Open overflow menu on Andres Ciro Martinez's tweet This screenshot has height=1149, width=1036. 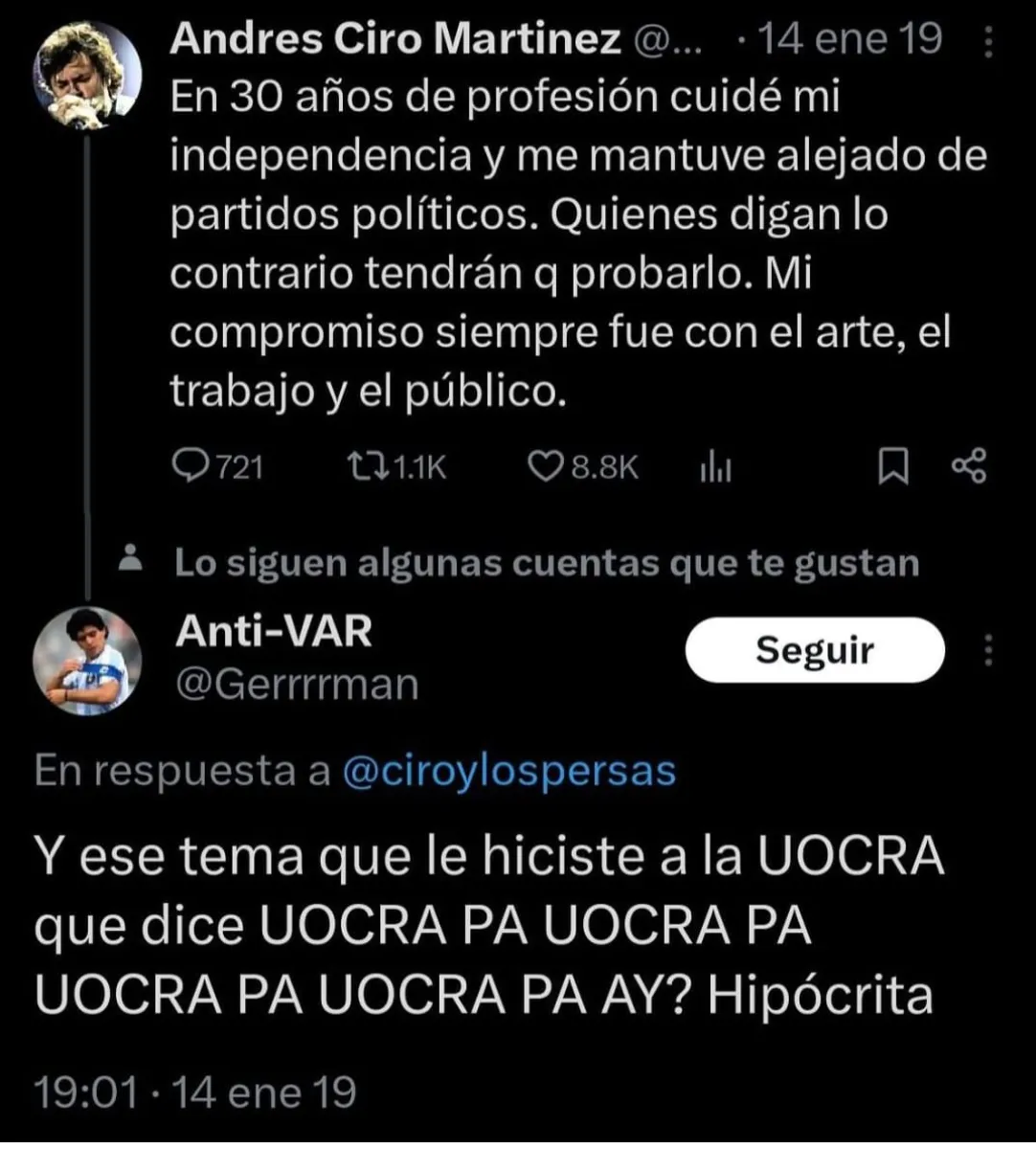coord(988,42)
